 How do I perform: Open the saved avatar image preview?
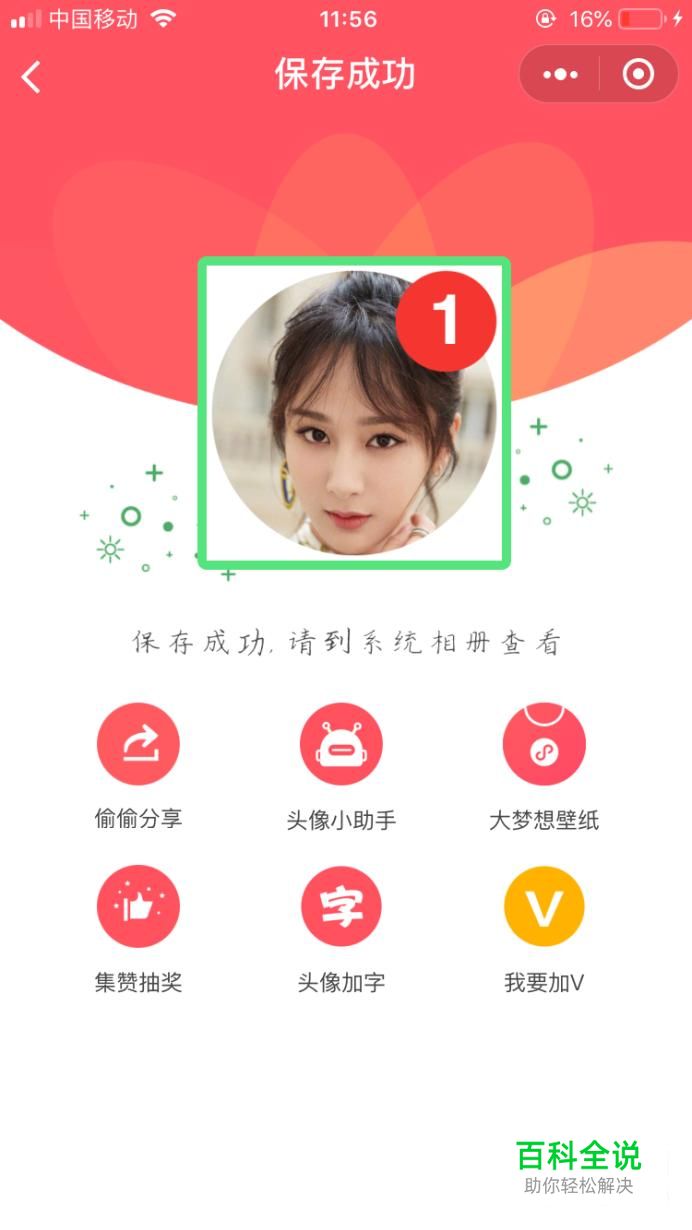[354, 413]
